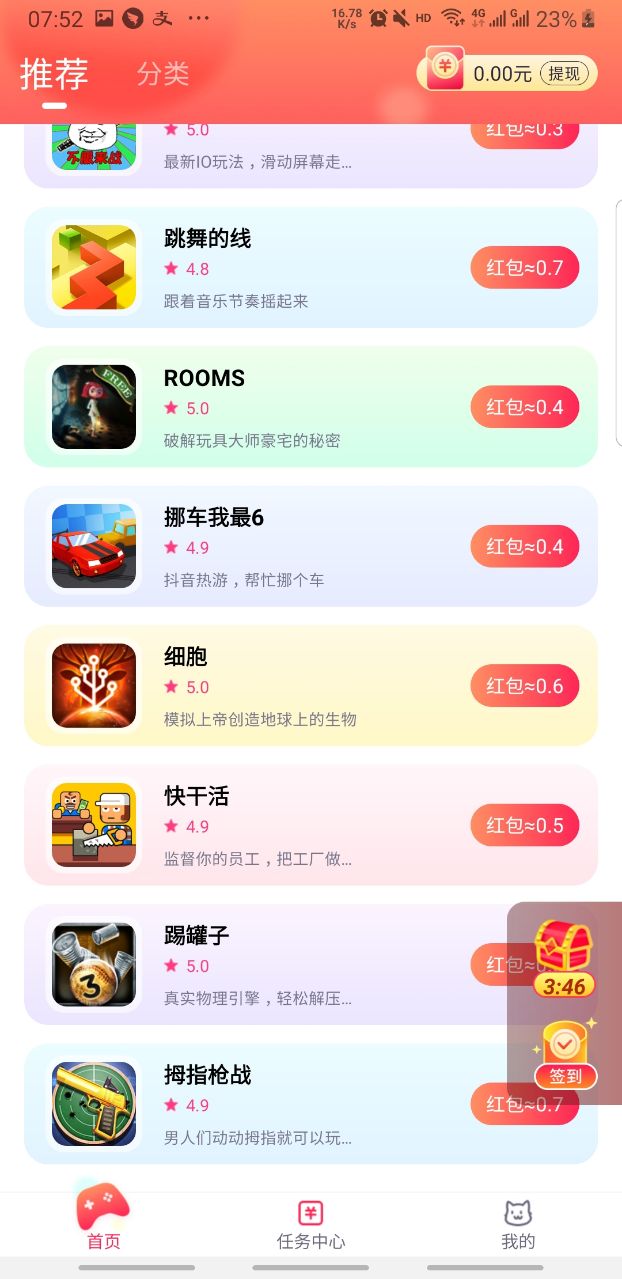Go to the 首页 home tab
The image size is (622, 1279).
point(103,1222)
